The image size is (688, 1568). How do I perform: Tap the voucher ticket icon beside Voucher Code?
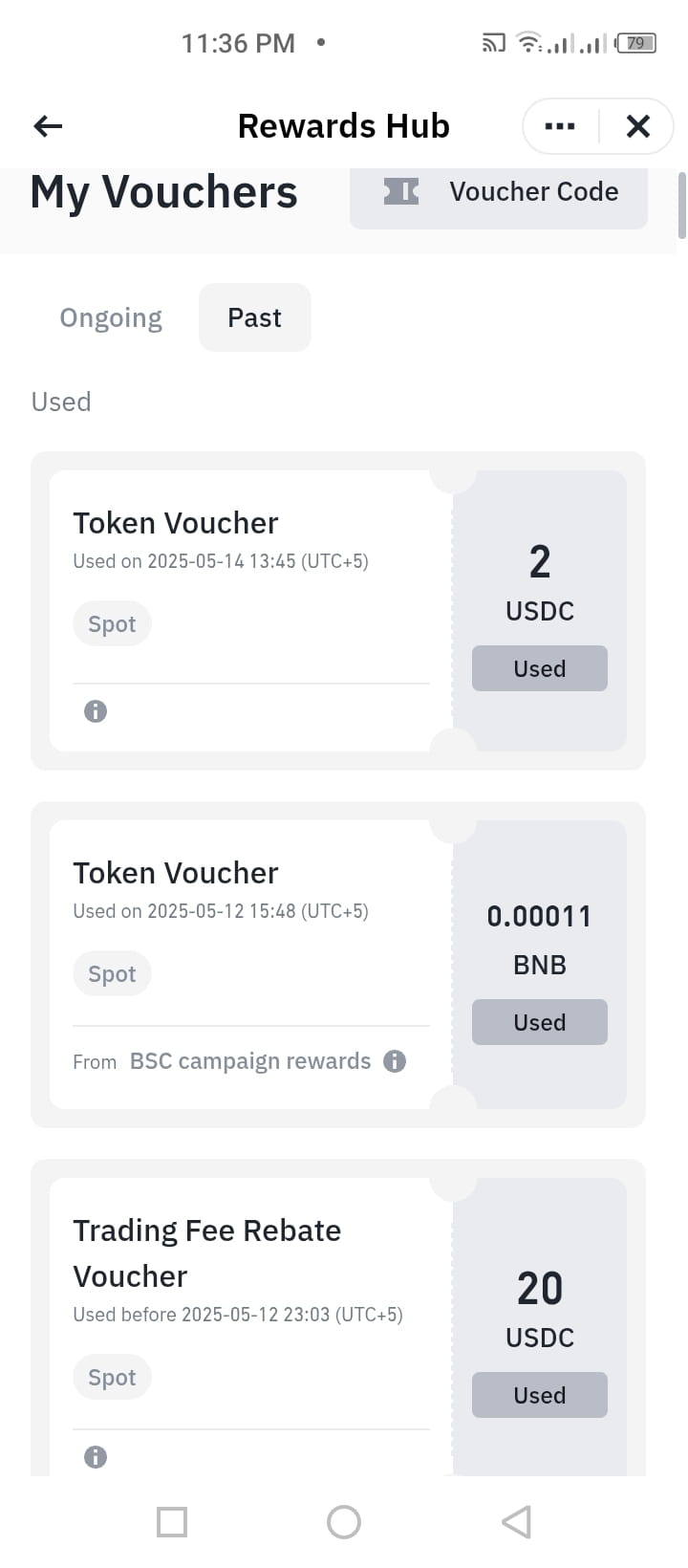pyautogui.click(x=401, y=191)
